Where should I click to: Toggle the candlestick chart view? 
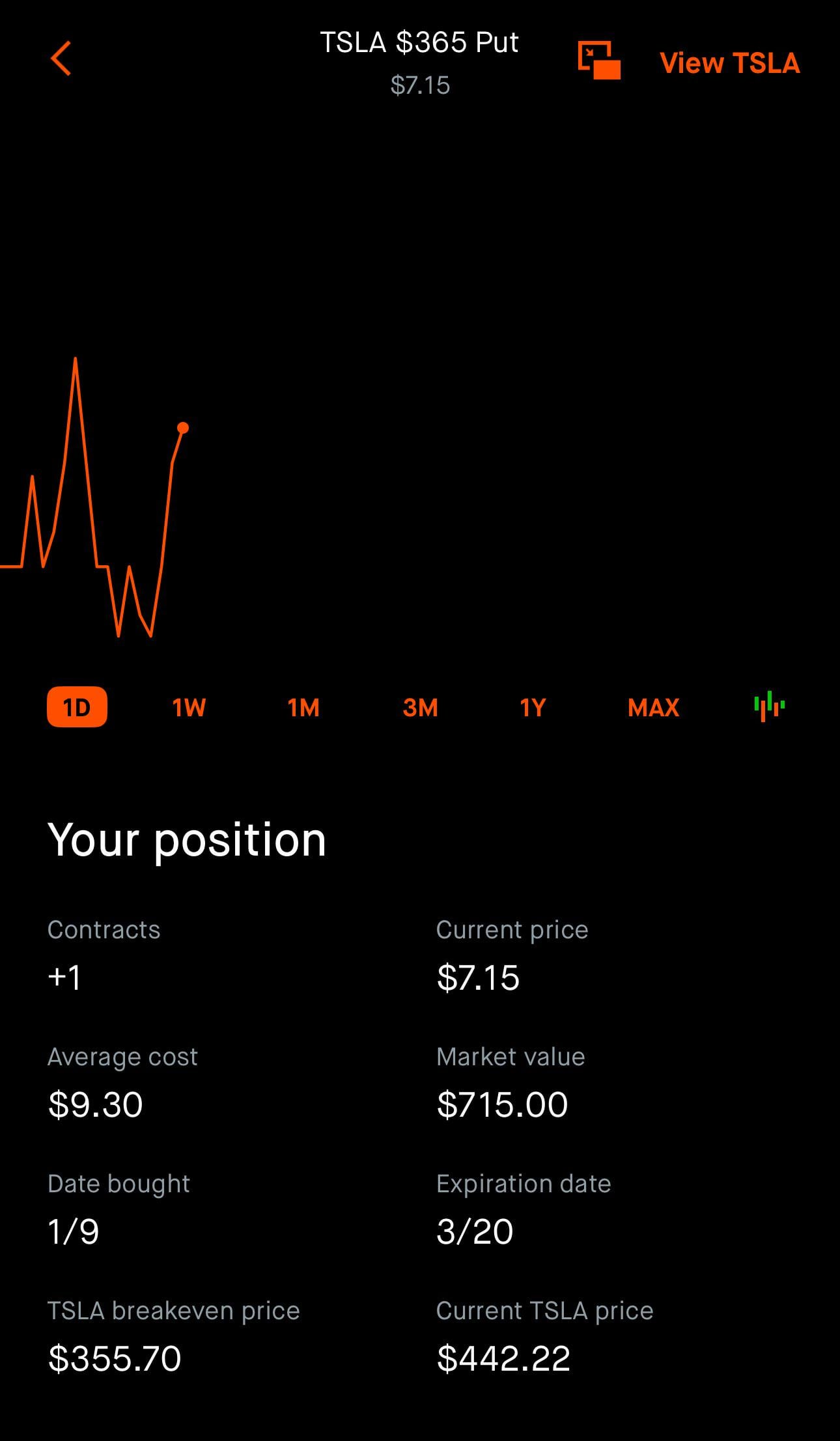[x=769, y=706]
